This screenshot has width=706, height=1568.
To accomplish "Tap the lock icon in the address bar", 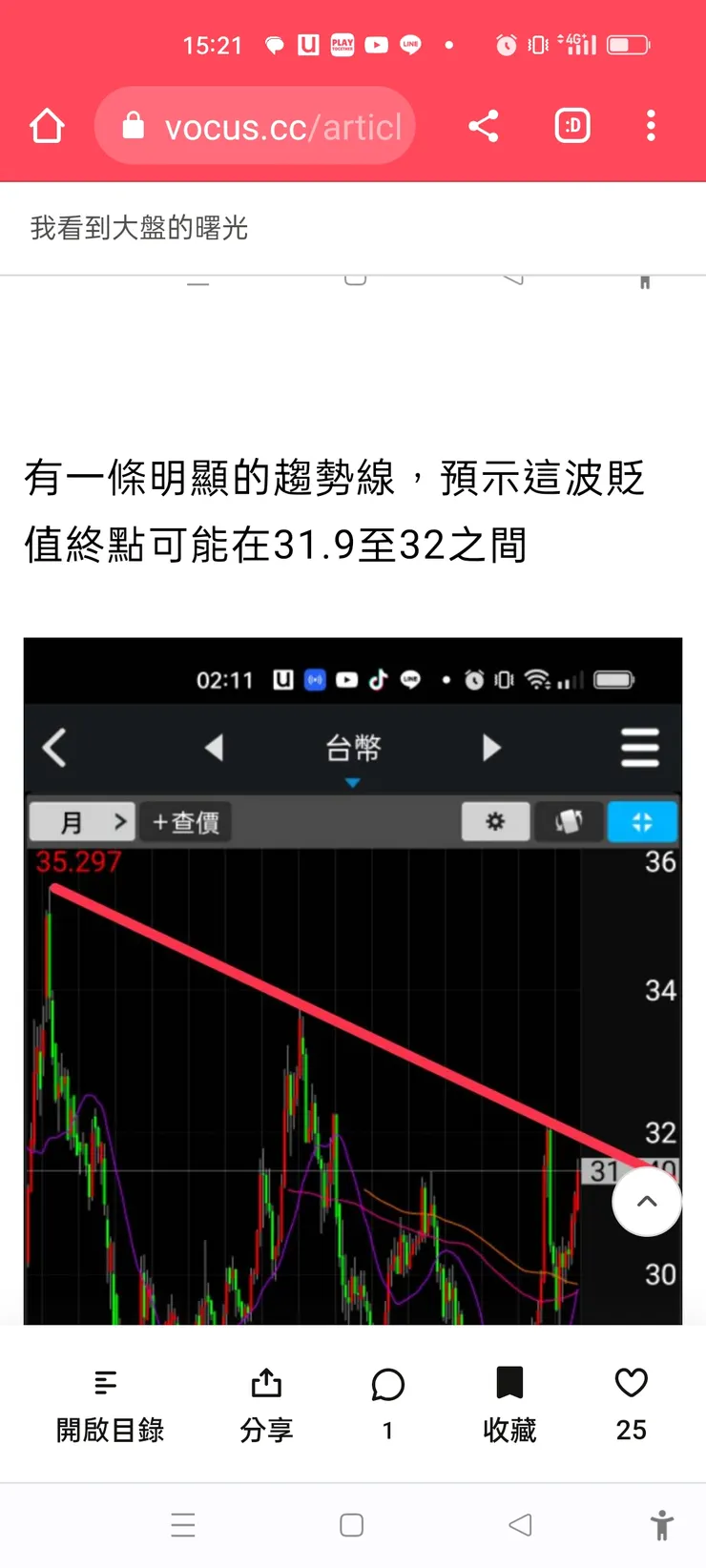I will click(x=131, y=125).
